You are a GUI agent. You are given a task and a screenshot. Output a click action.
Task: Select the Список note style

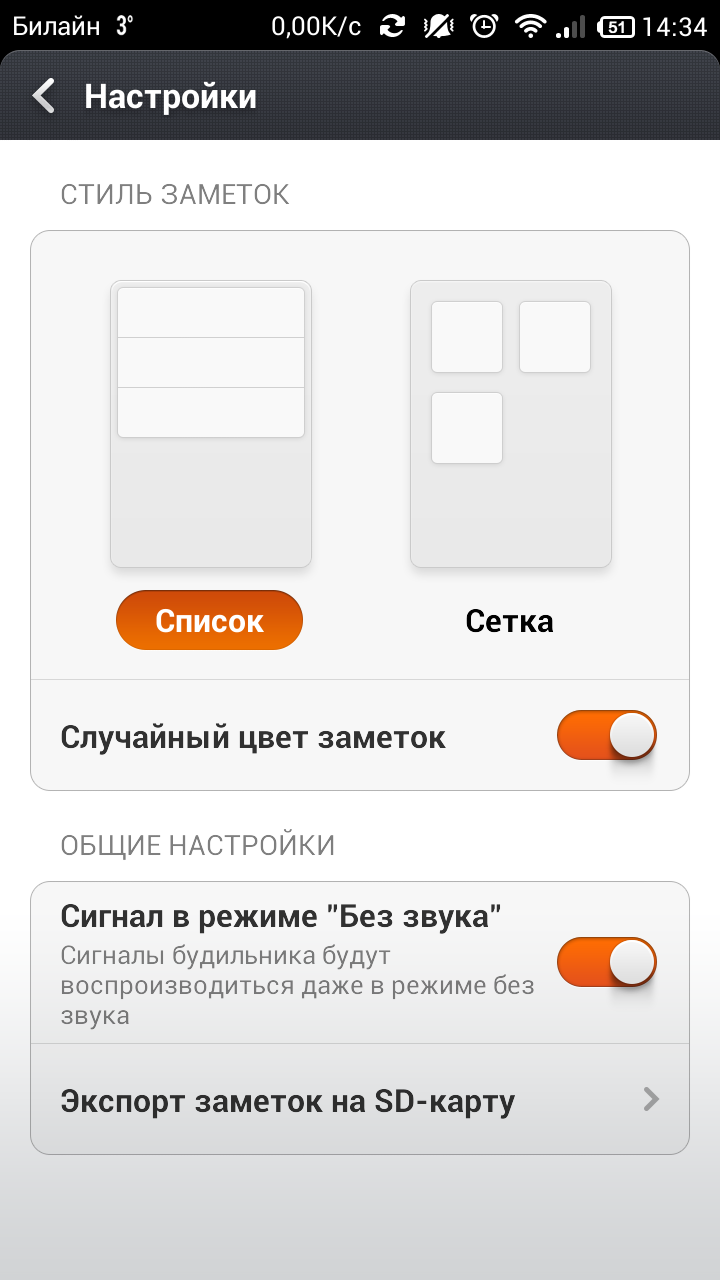[x=209, y=621]
